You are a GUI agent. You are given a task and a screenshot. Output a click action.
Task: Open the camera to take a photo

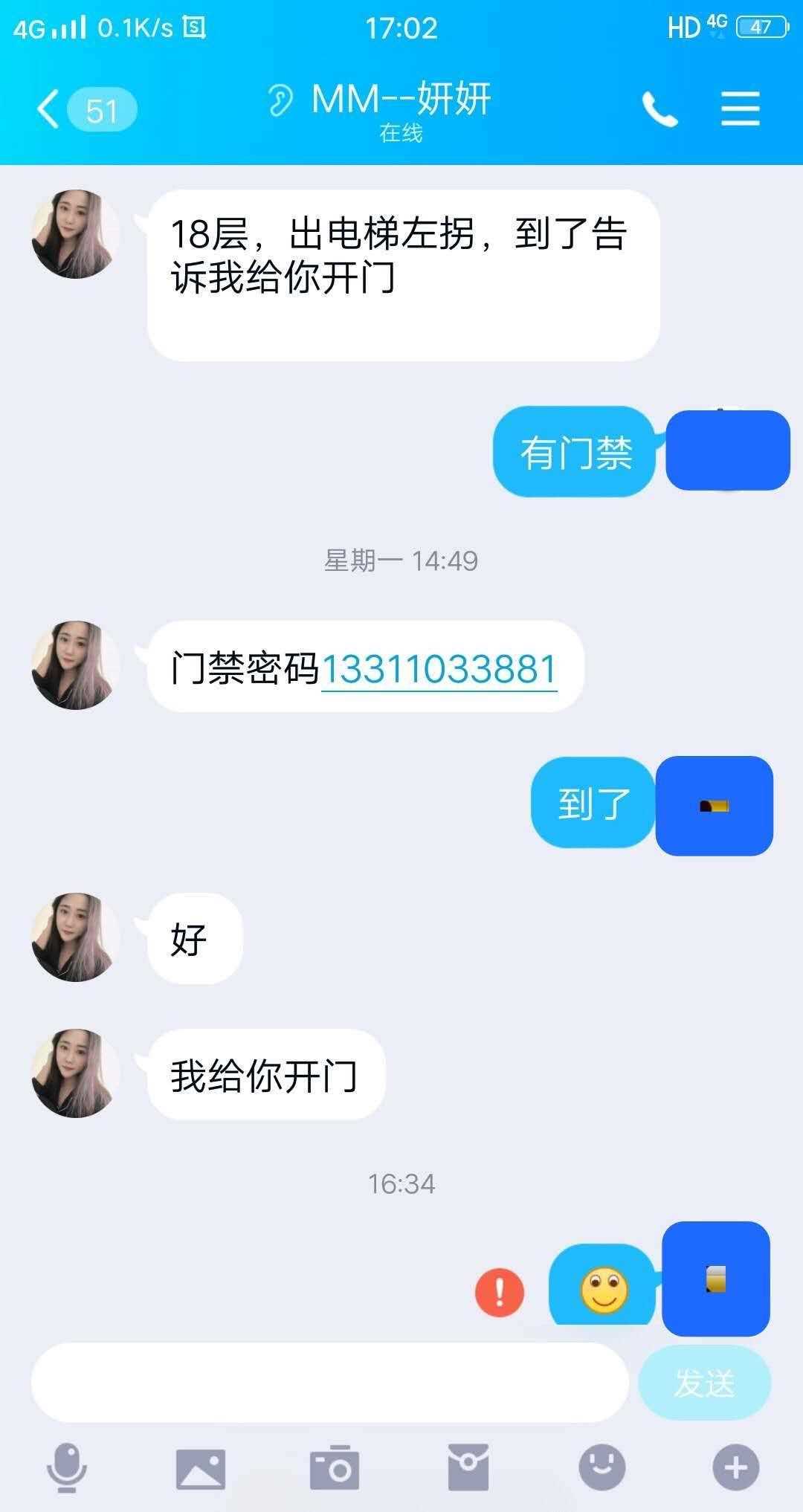coord(335,1467)
